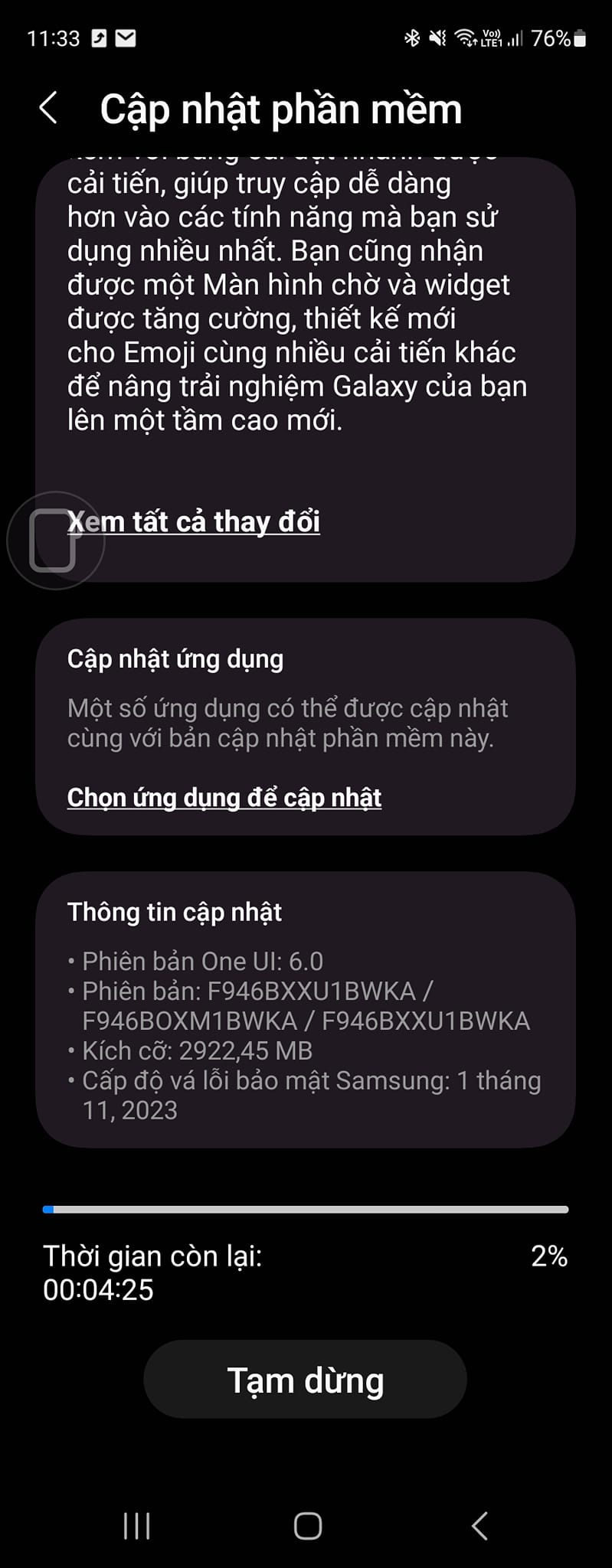Open the Chọn ứng dụng để cập nhật link
Image resolution: width=612 pixels, height=1568 pixels.
tap(224, 798)
